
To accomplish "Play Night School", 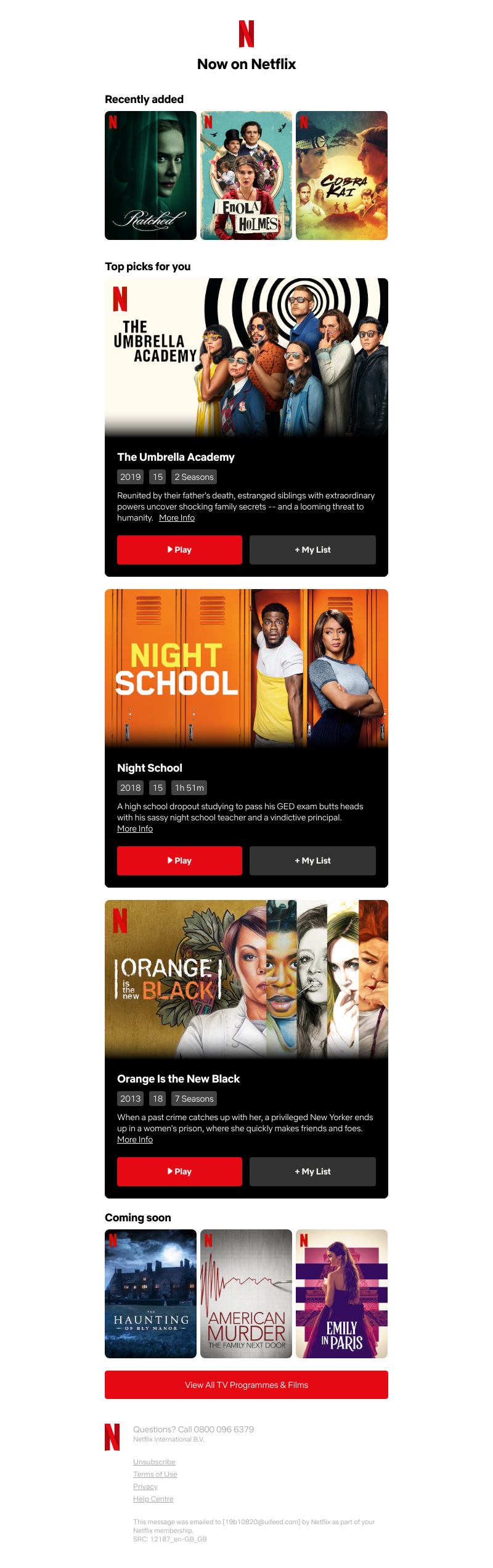I will (x=179, y=860).
